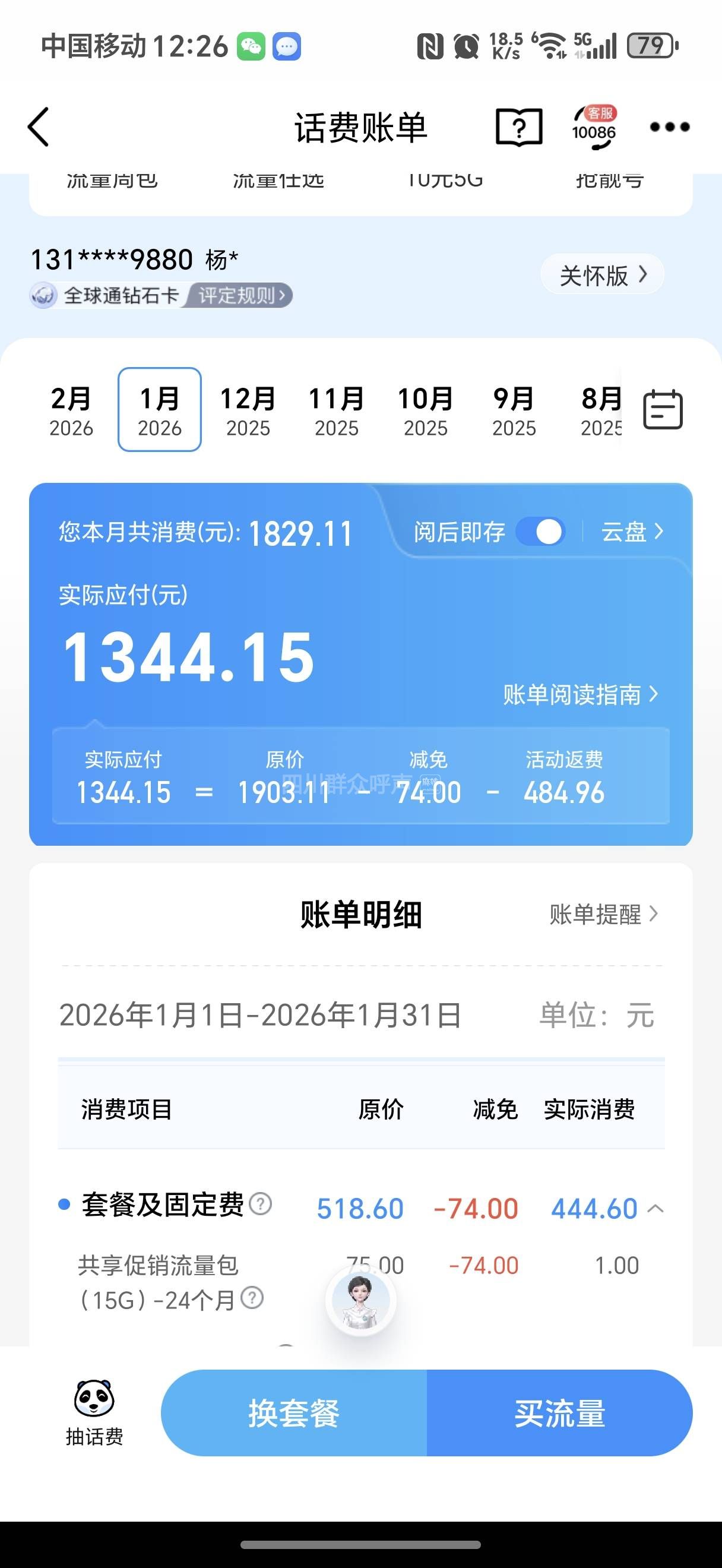Image resolution: width=722 pixels, height=1568 pixels.
Task: Open the calendar month picker
Action: coord(663,410)
